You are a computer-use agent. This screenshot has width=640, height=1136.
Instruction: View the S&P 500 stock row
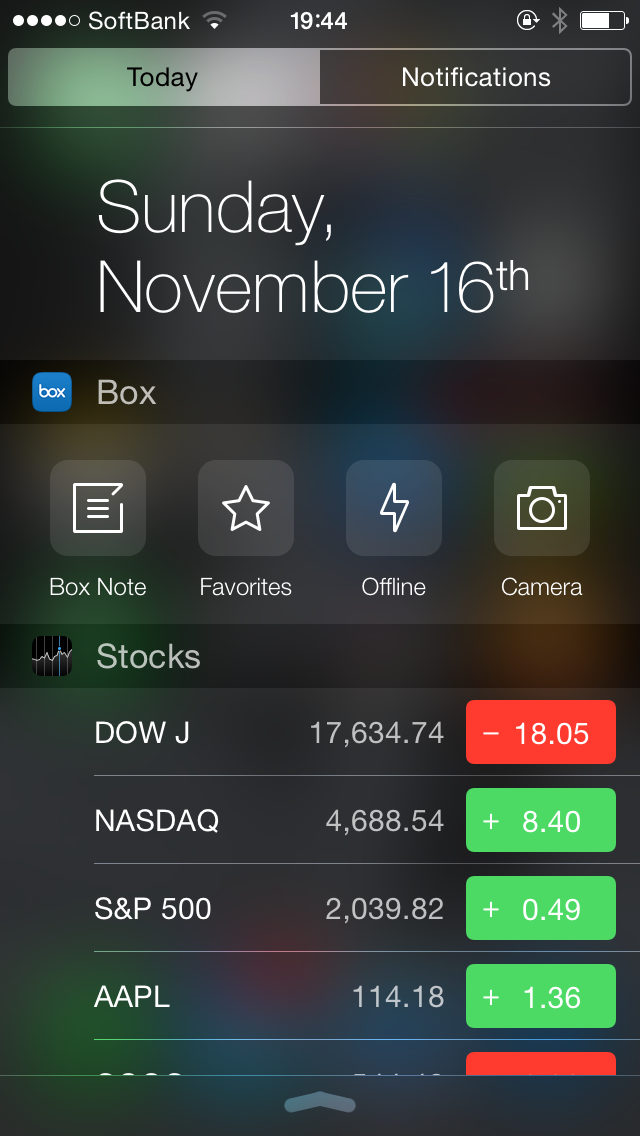(x=355, y=908)
